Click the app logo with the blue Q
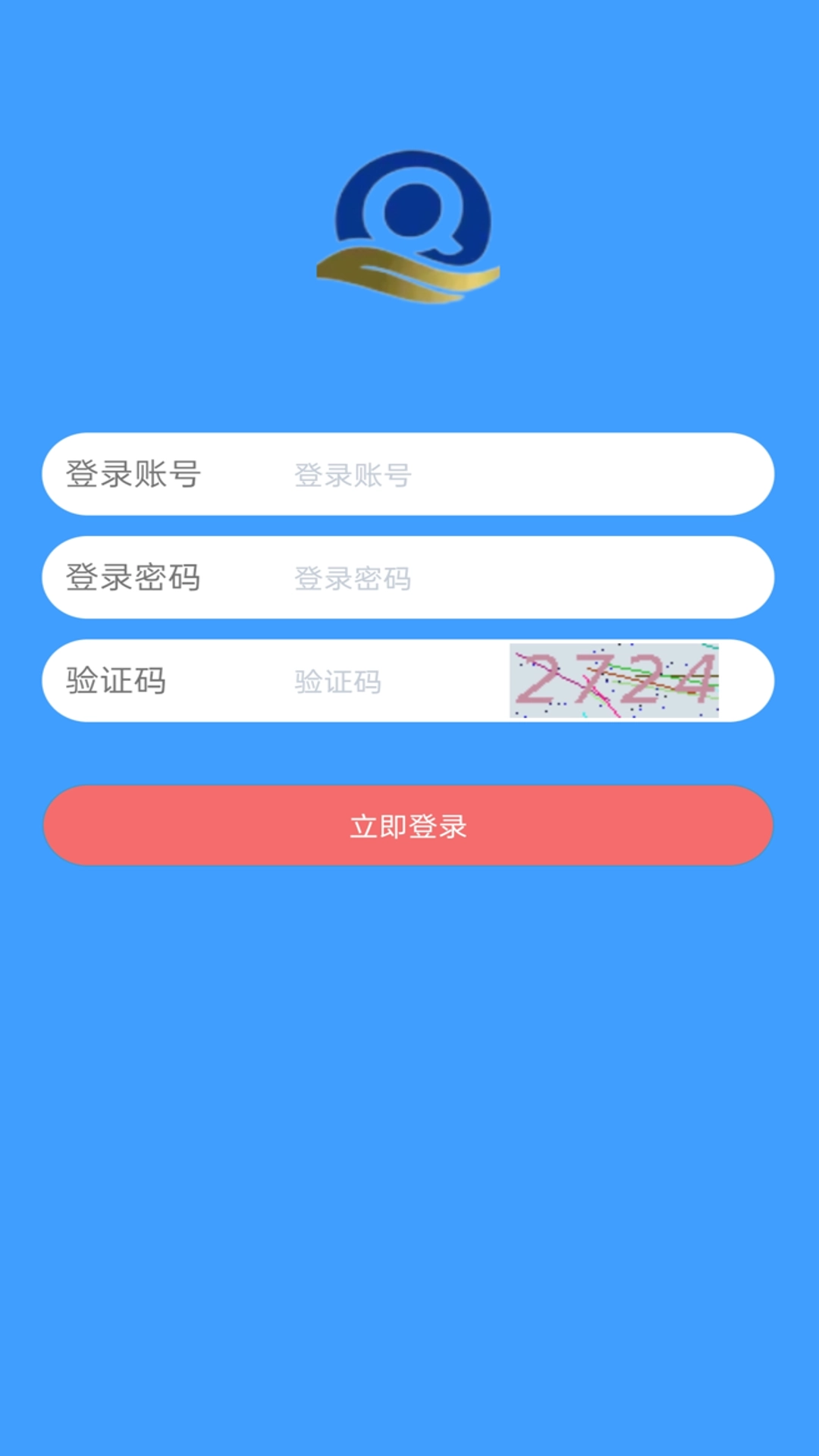Viewport: 819px width, 1456px height. pos(409,224)
